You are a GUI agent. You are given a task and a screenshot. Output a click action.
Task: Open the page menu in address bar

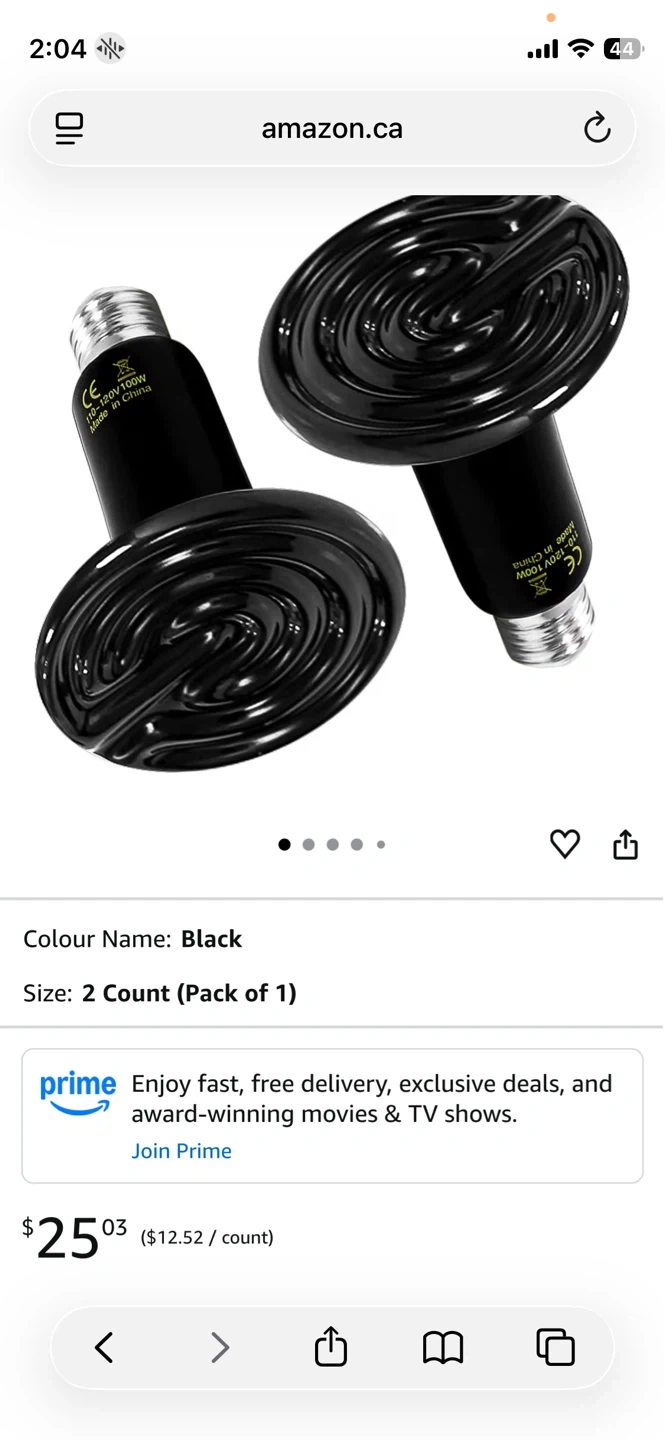pos(69,129)
